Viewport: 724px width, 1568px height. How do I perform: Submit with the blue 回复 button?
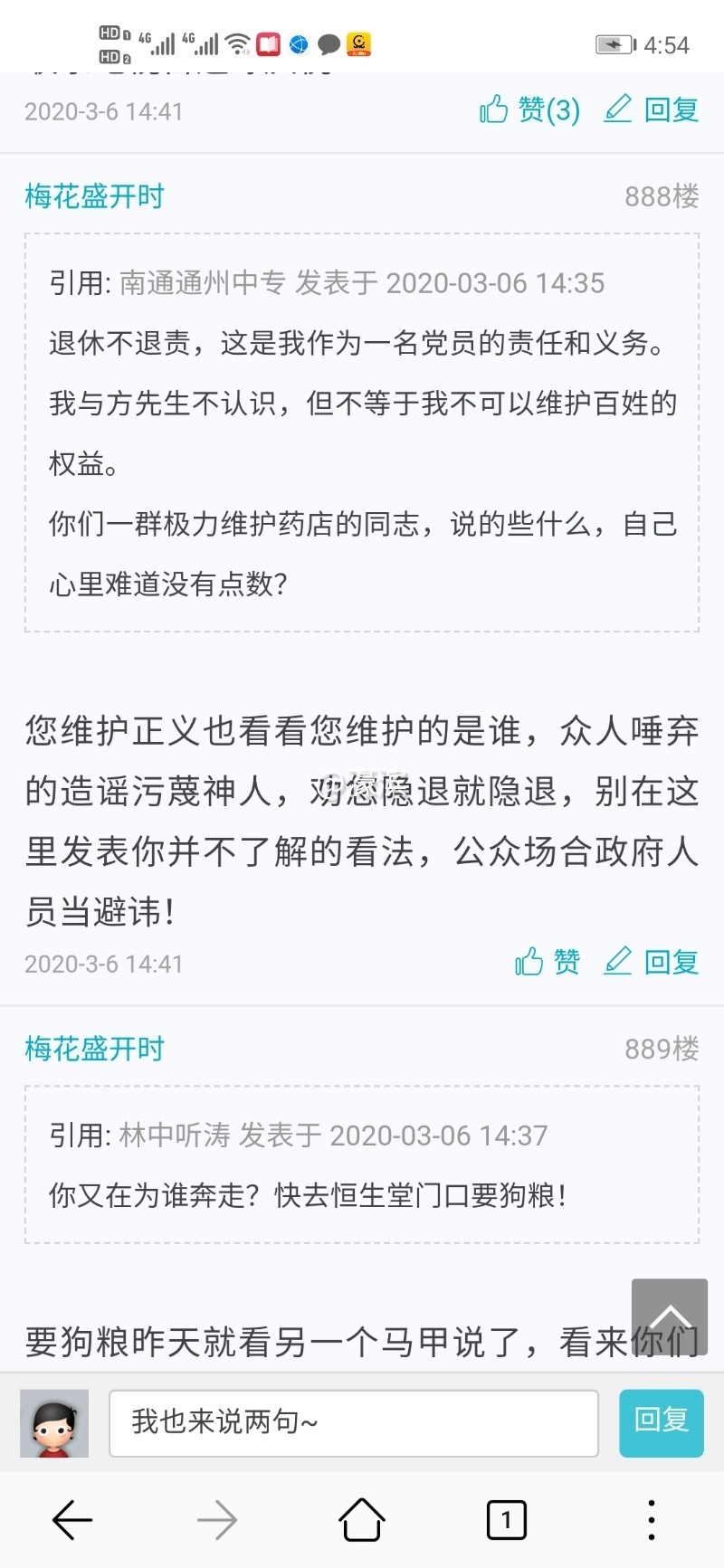click(x=661, y=1422)
